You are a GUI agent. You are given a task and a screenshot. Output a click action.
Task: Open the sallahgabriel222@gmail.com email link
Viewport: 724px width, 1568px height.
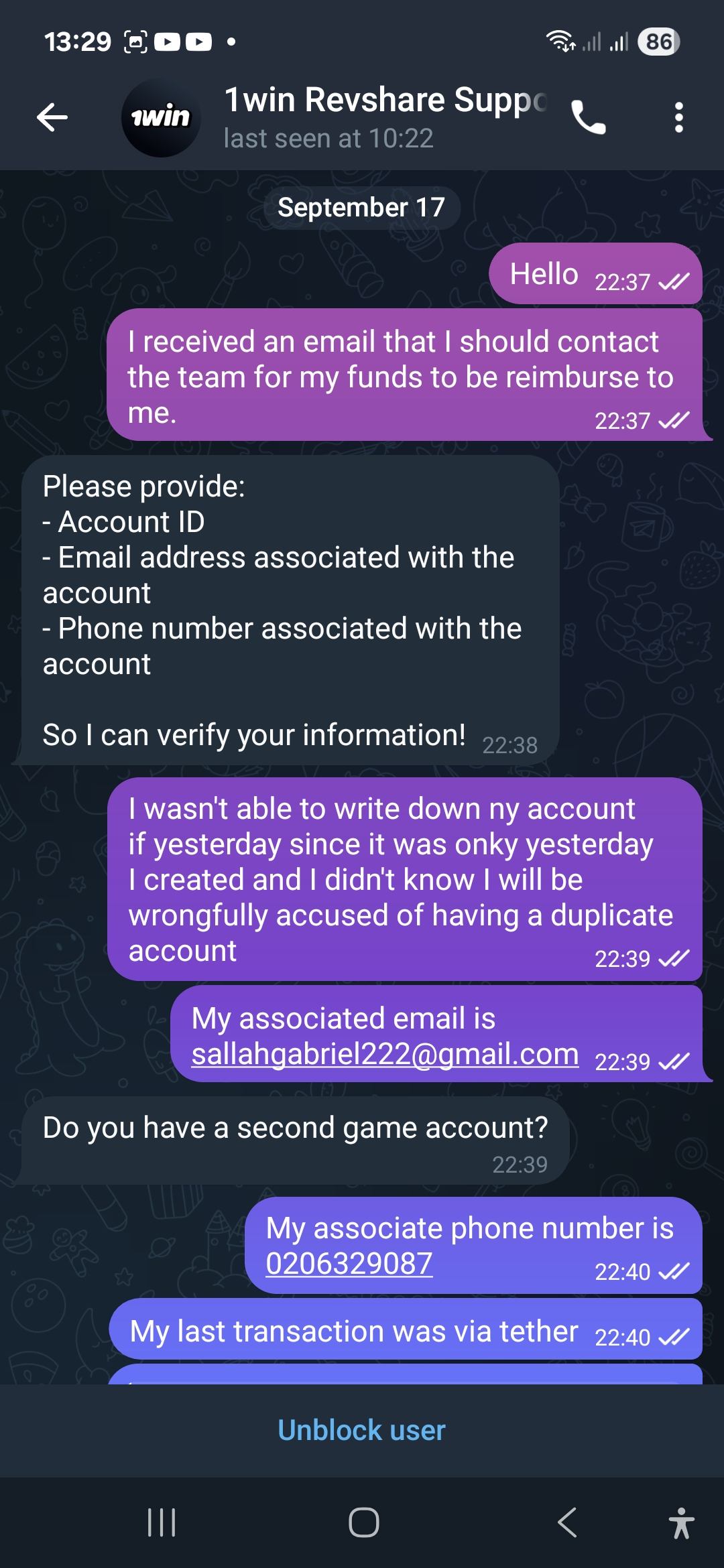385,1054
